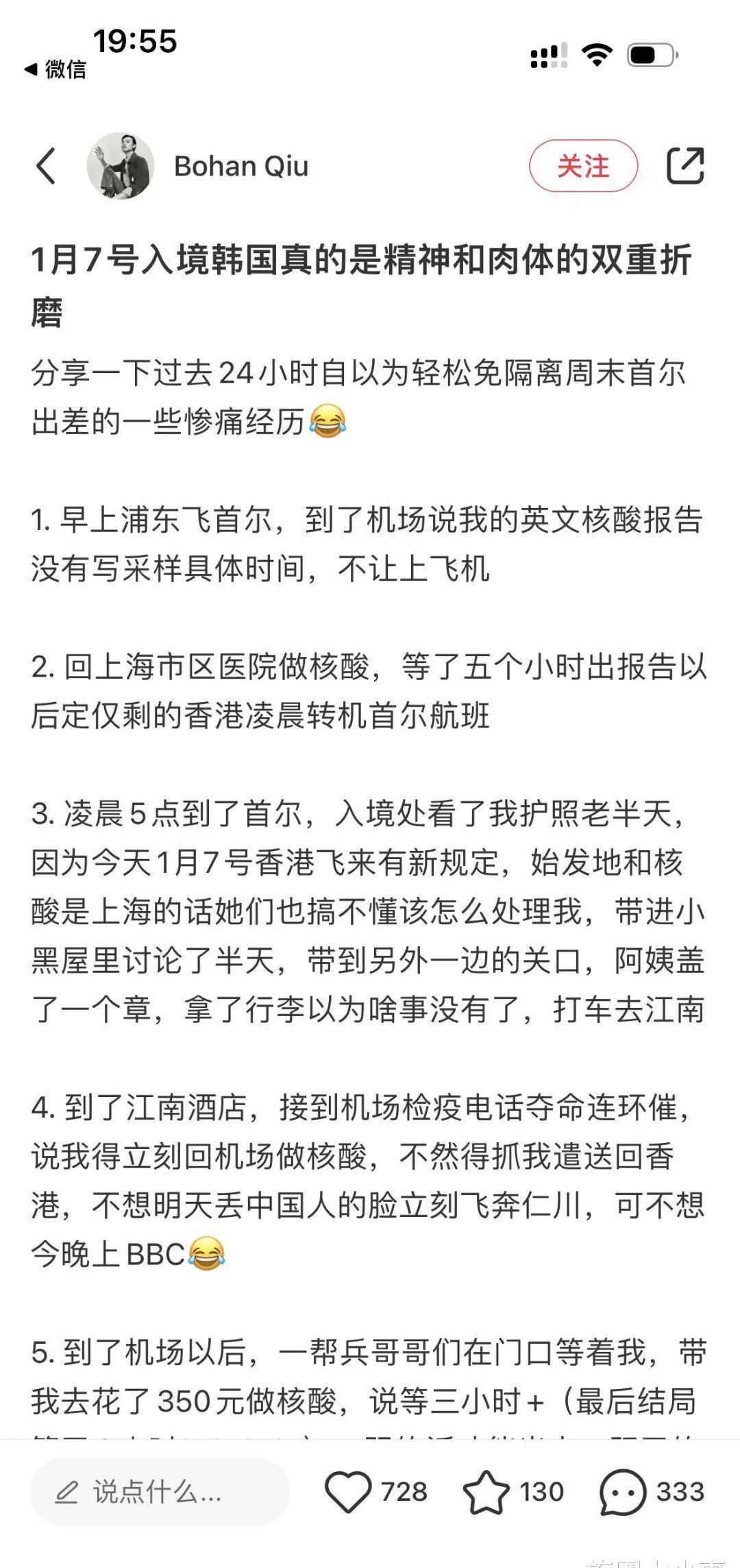Viewport: 740px width, 1568px height.
Task: Share this post
Action: click(686, 166)
